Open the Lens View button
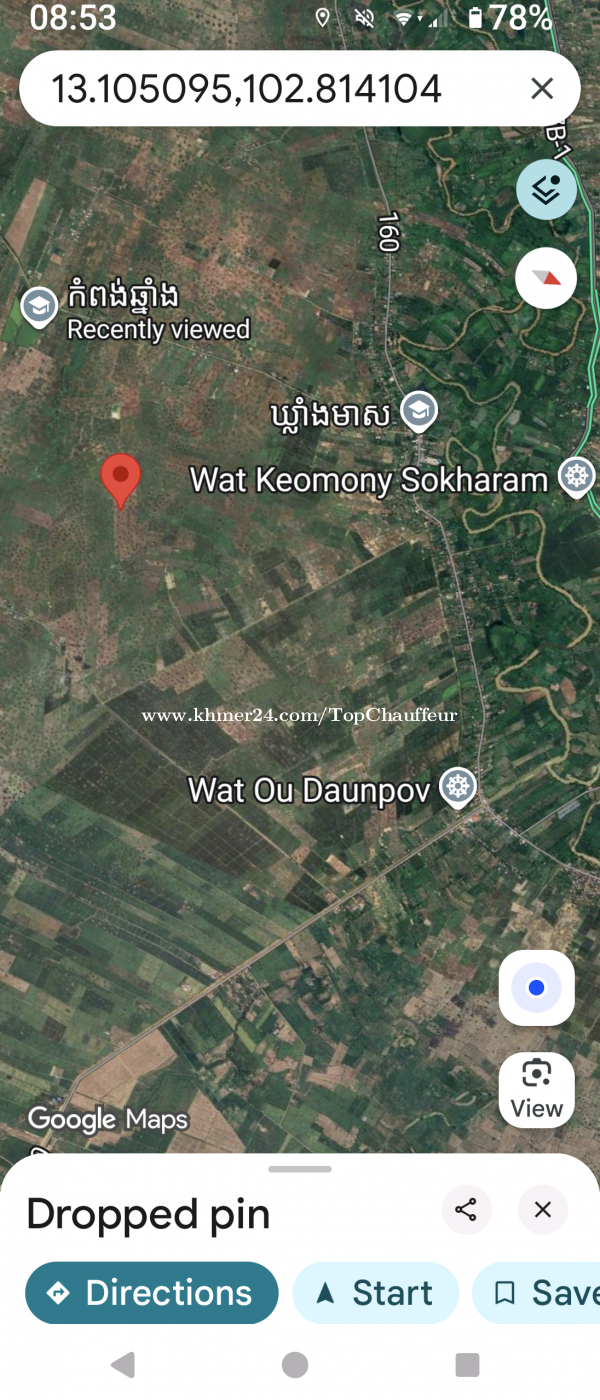Image resolution: width=600 pixels, height=1400 pixels. (x=536, y=1089)
